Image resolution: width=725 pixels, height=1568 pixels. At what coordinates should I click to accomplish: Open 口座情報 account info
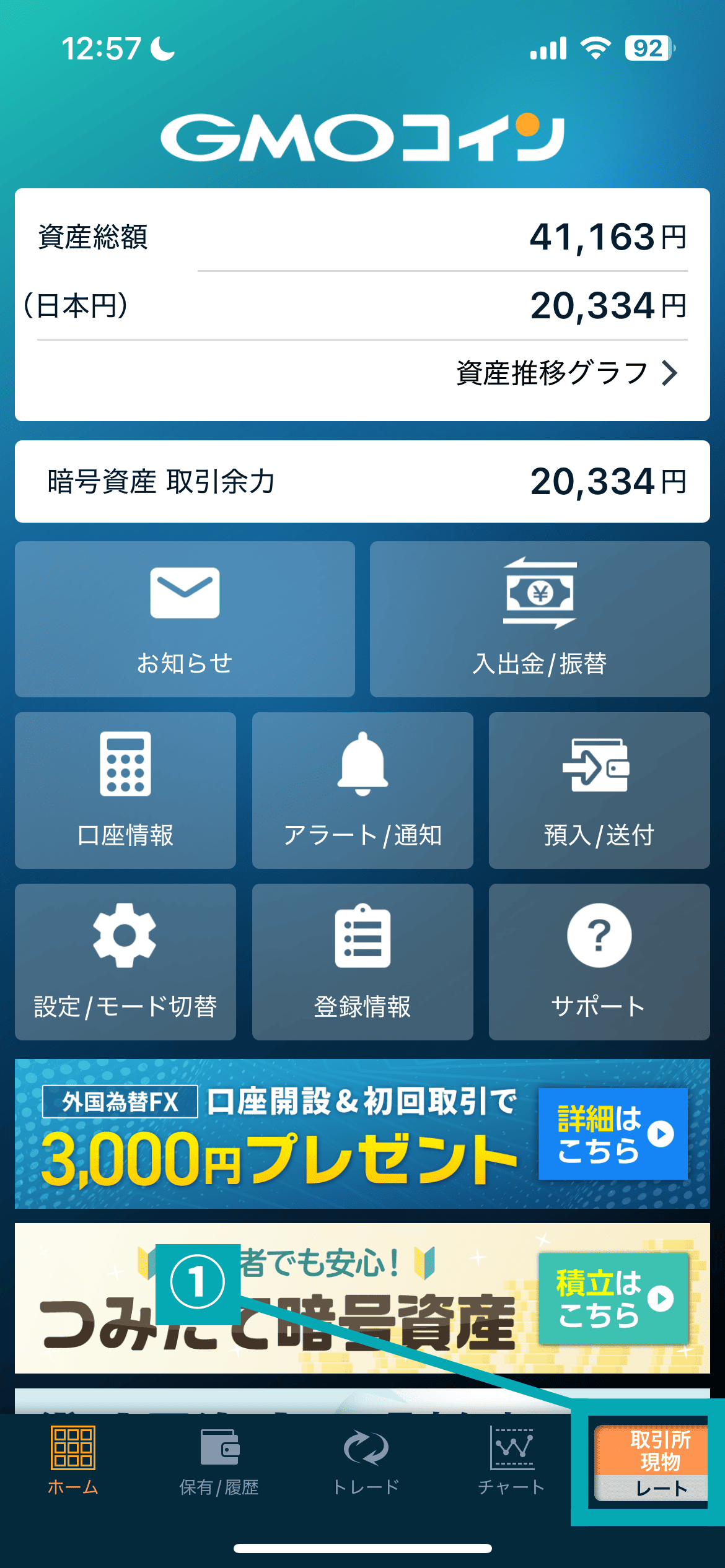[x=125, y=790]
